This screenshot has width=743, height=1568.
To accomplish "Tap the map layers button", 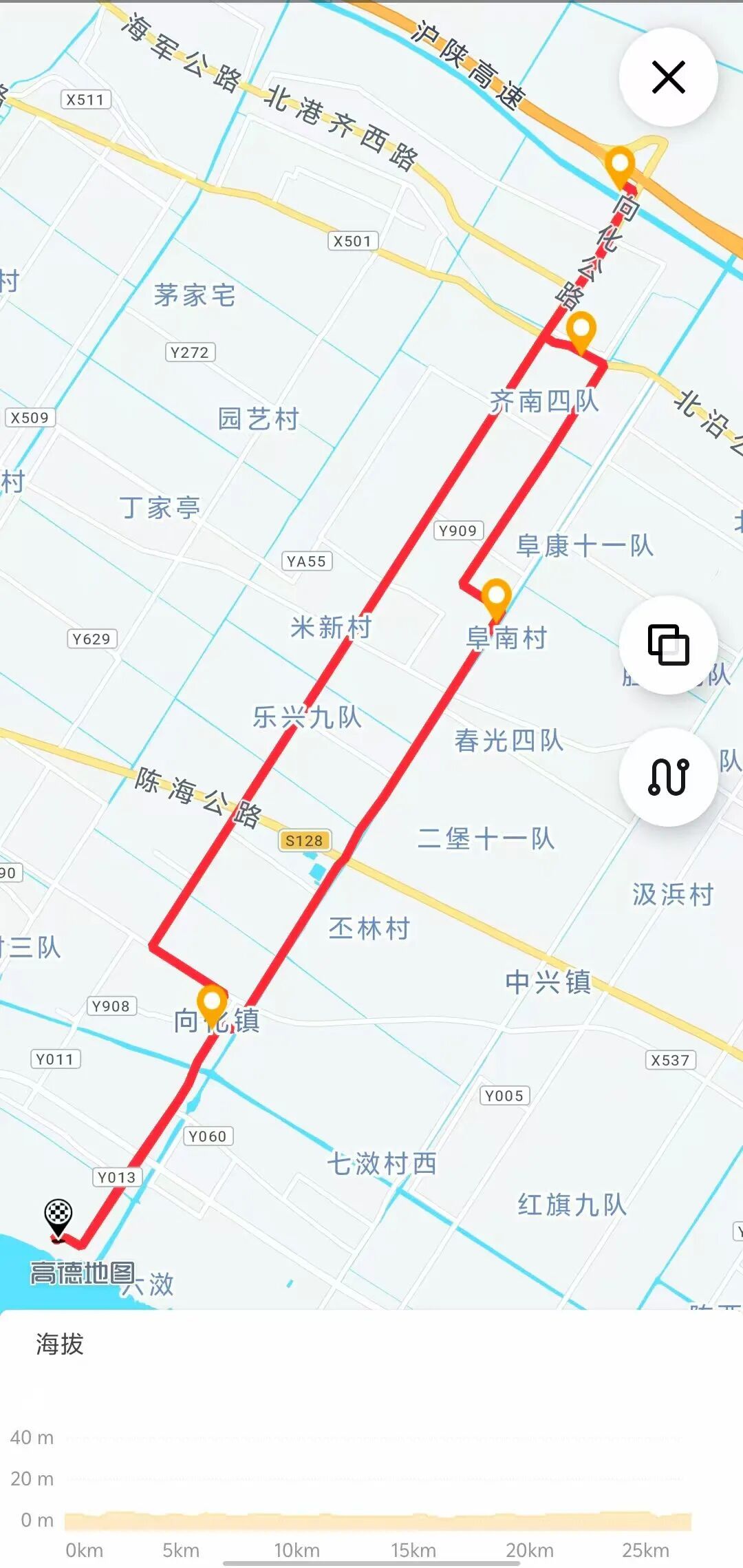I will point(668,645).
